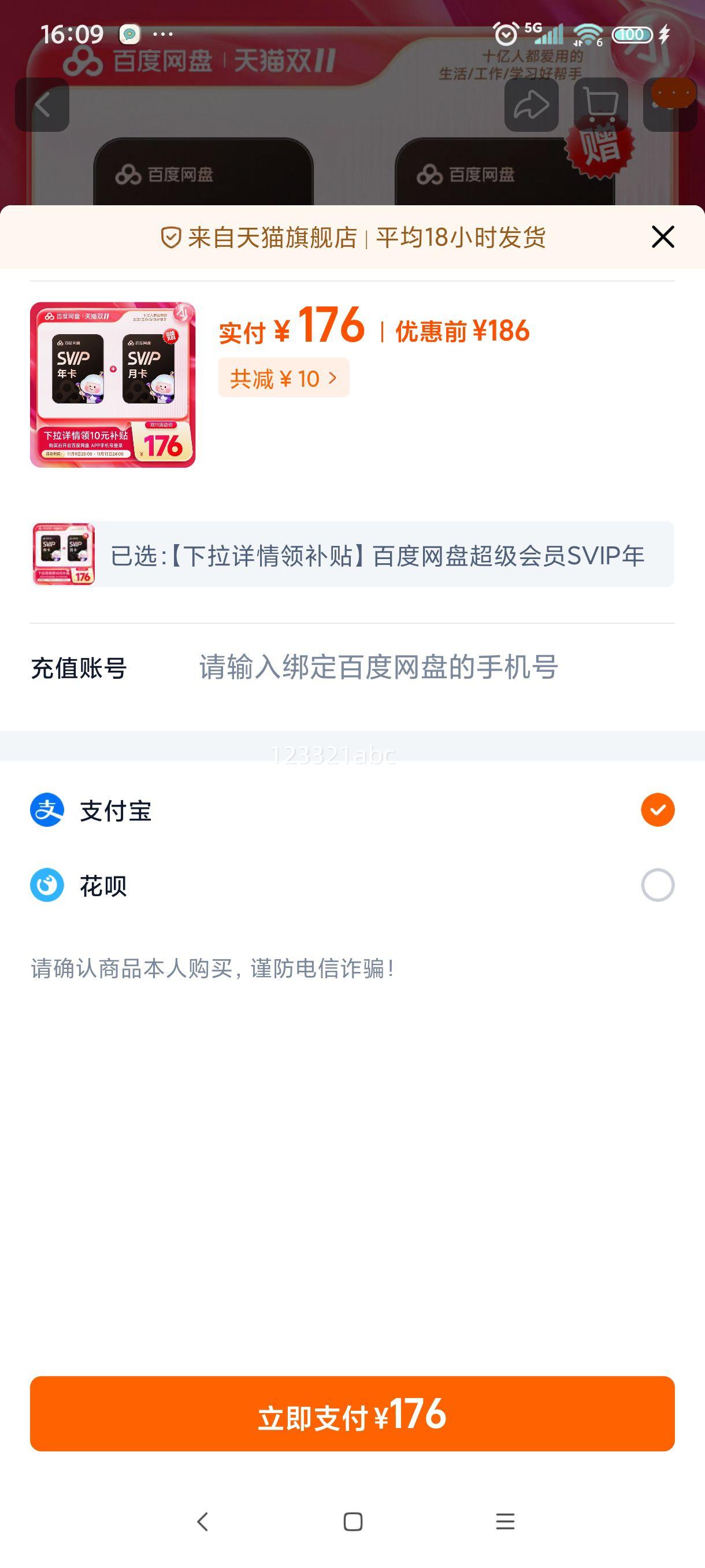Close the payment panel with the X
Screen dimensions: 705x1568
[662, 238]
